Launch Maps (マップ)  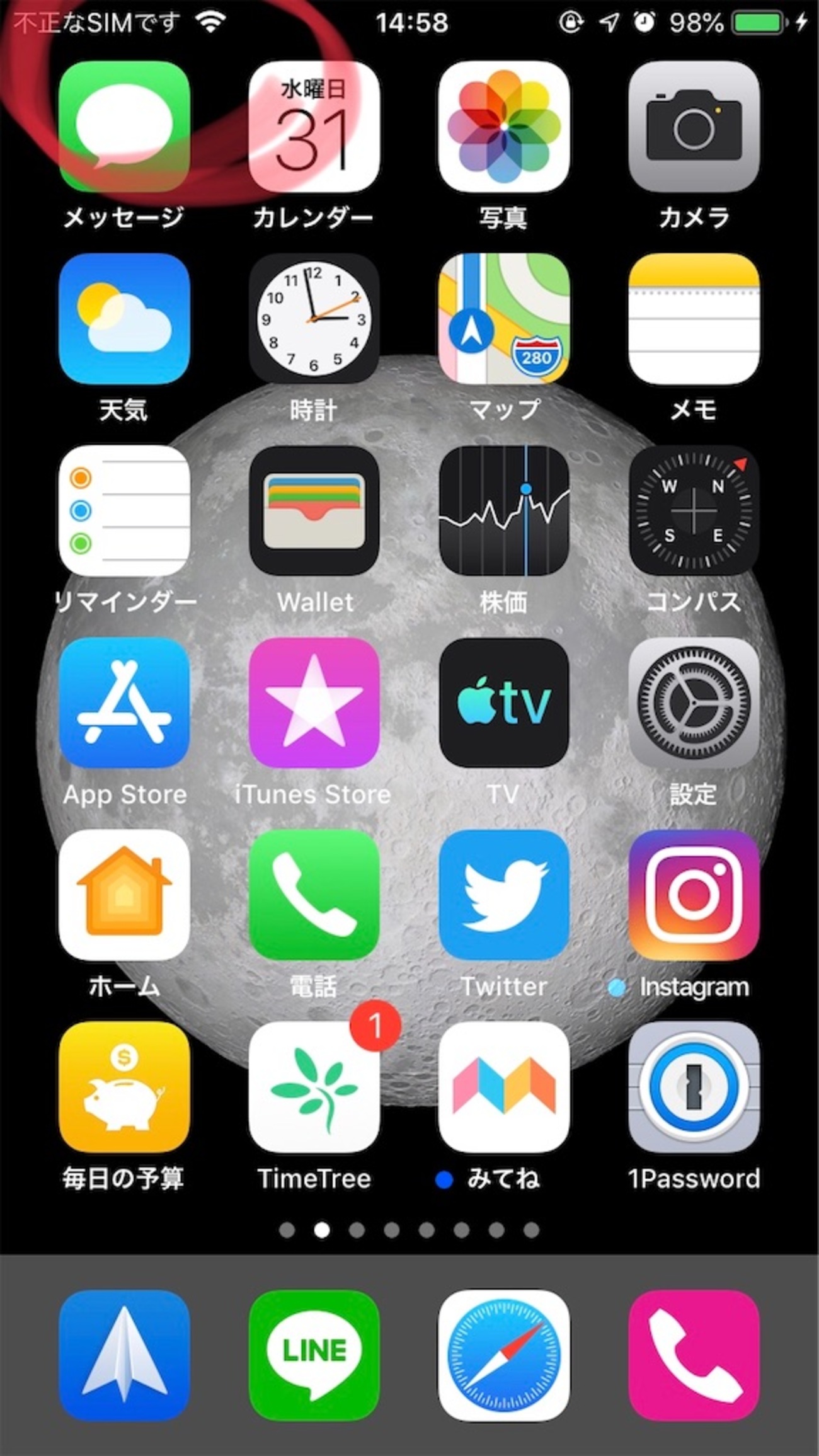503,319
